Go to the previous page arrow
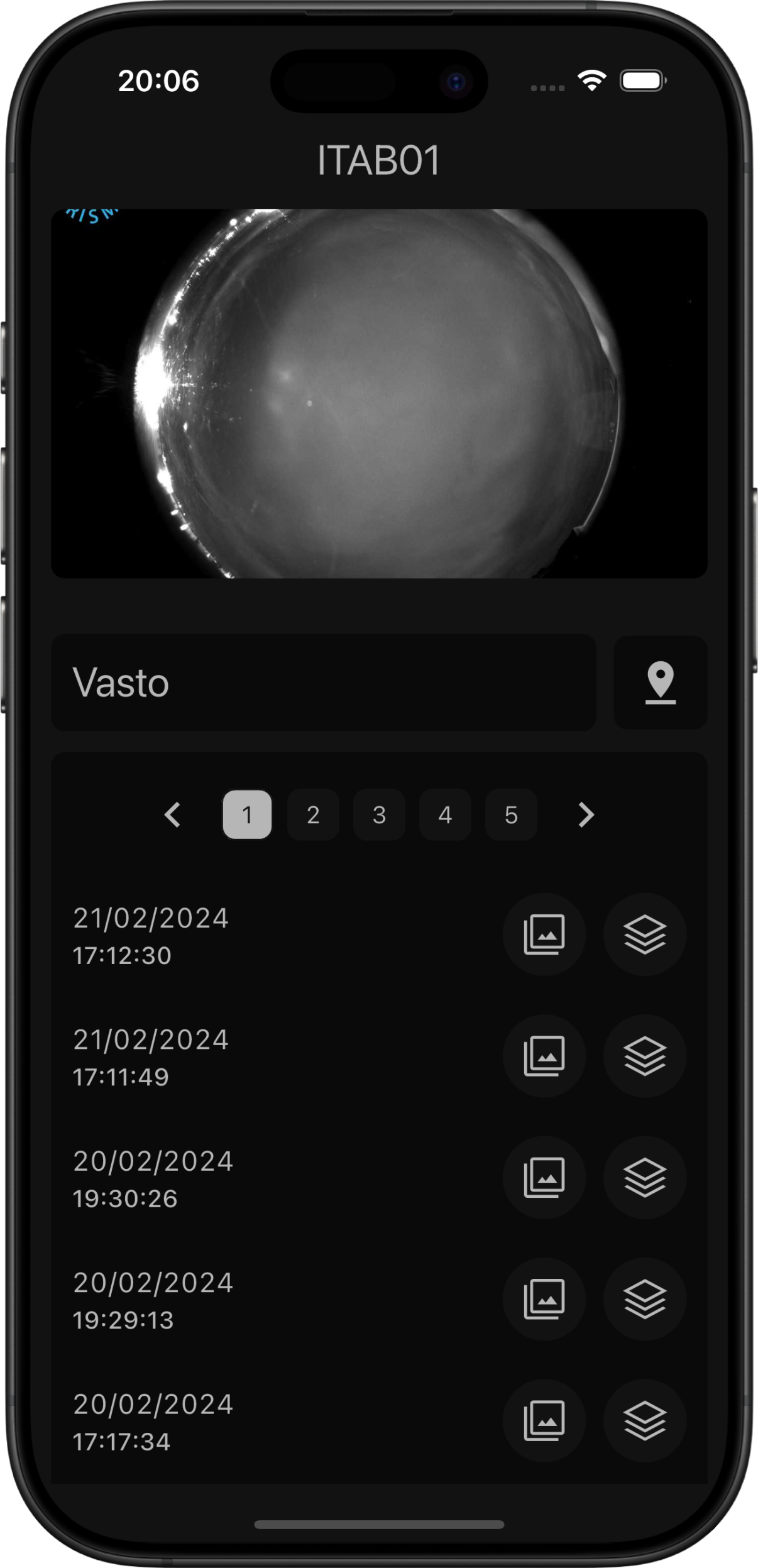 [x=173, y=814]
